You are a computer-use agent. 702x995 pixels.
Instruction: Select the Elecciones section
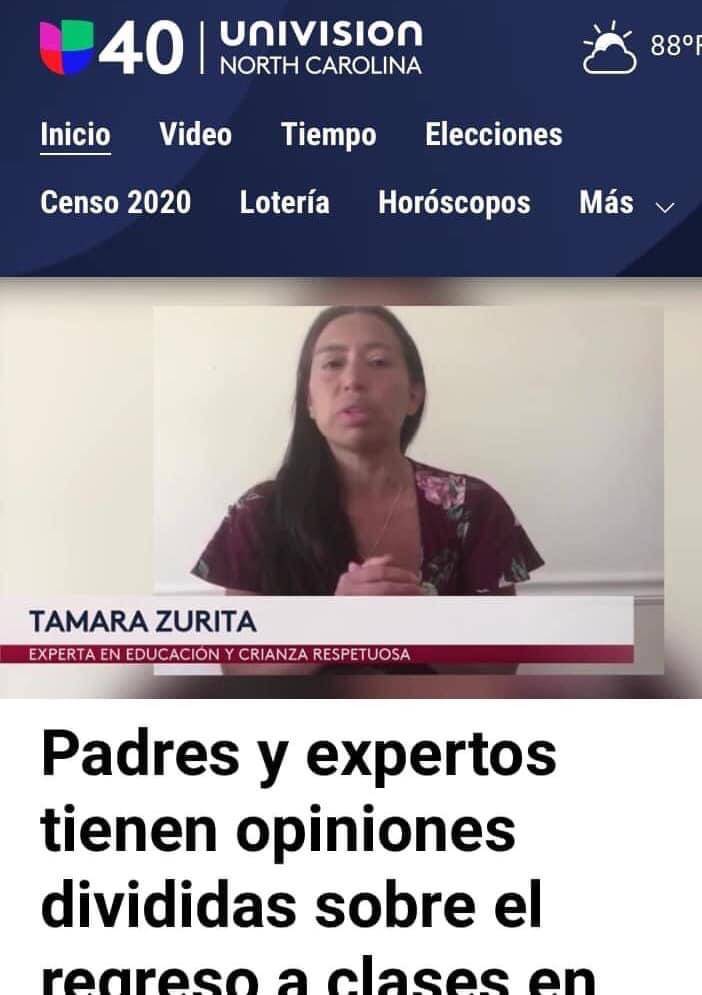(x=493, y=135)
